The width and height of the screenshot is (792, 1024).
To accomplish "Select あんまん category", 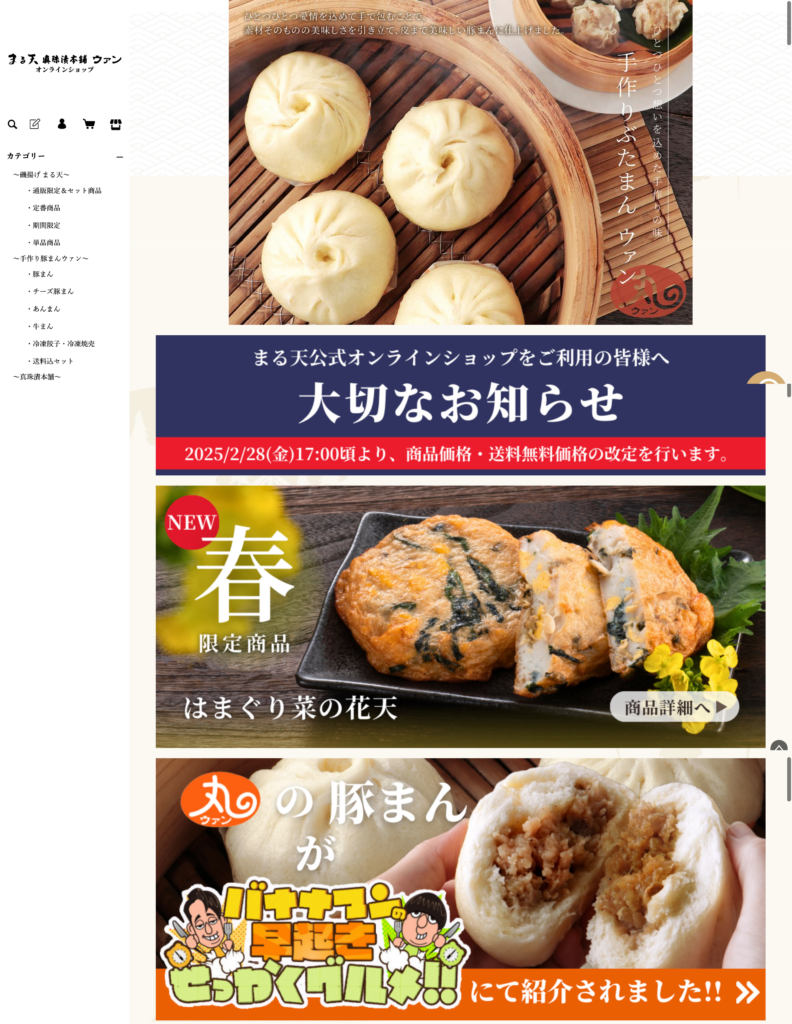I will point(45,309).
